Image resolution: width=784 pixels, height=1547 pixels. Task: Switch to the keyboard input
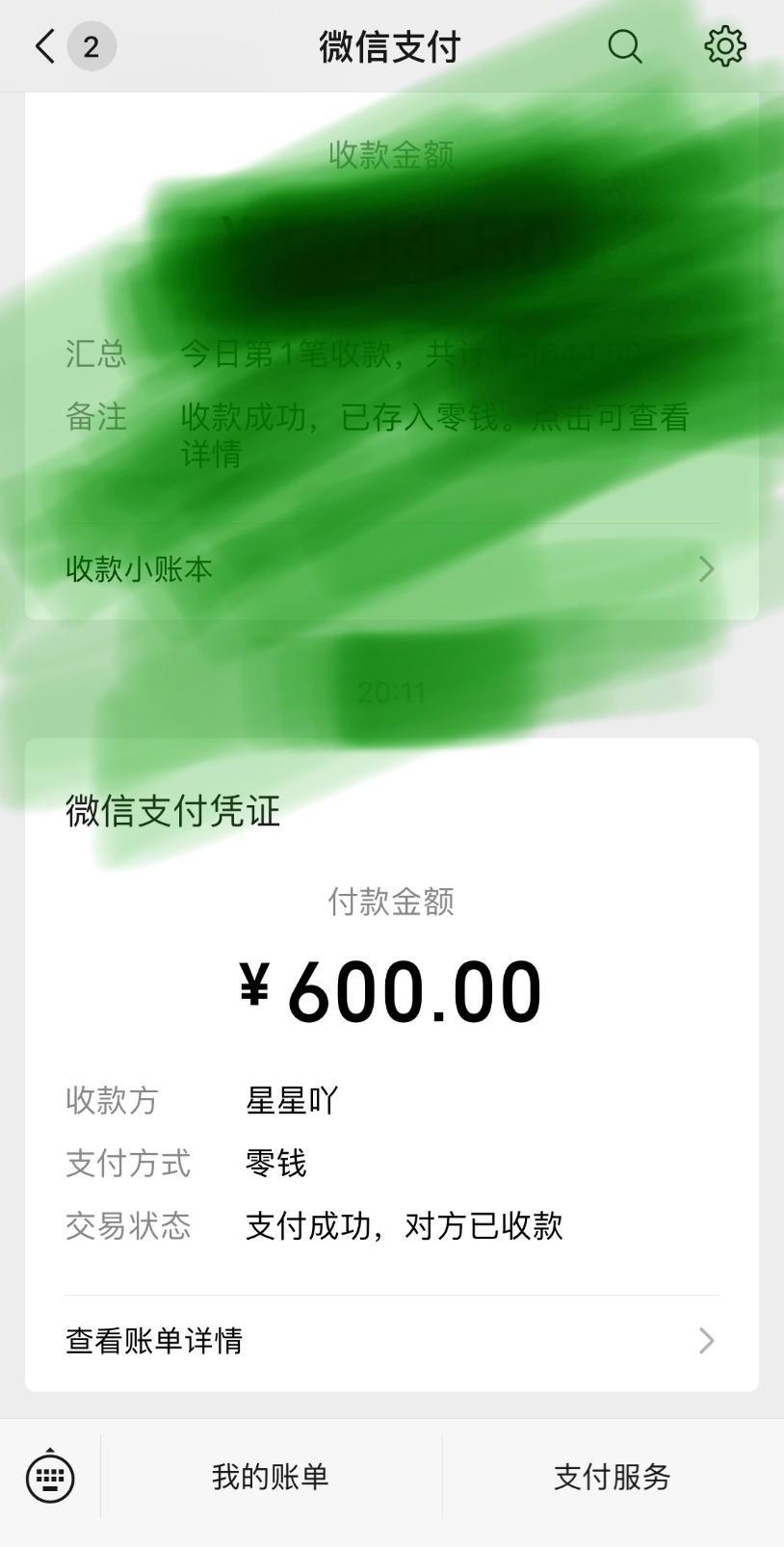click(x=50, y=1476)
